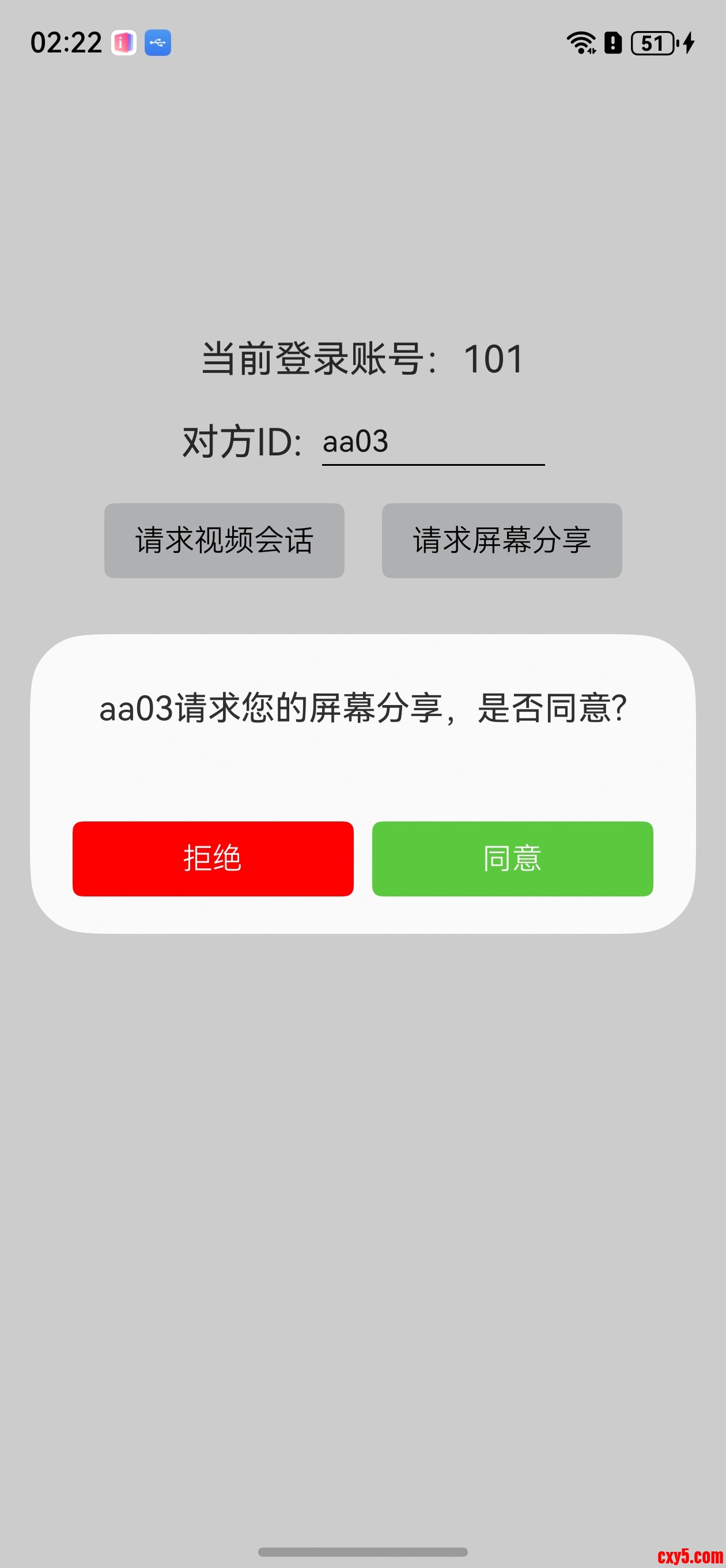Focus the 对方ID input field
726x1568 pixels.
[433, 443]
